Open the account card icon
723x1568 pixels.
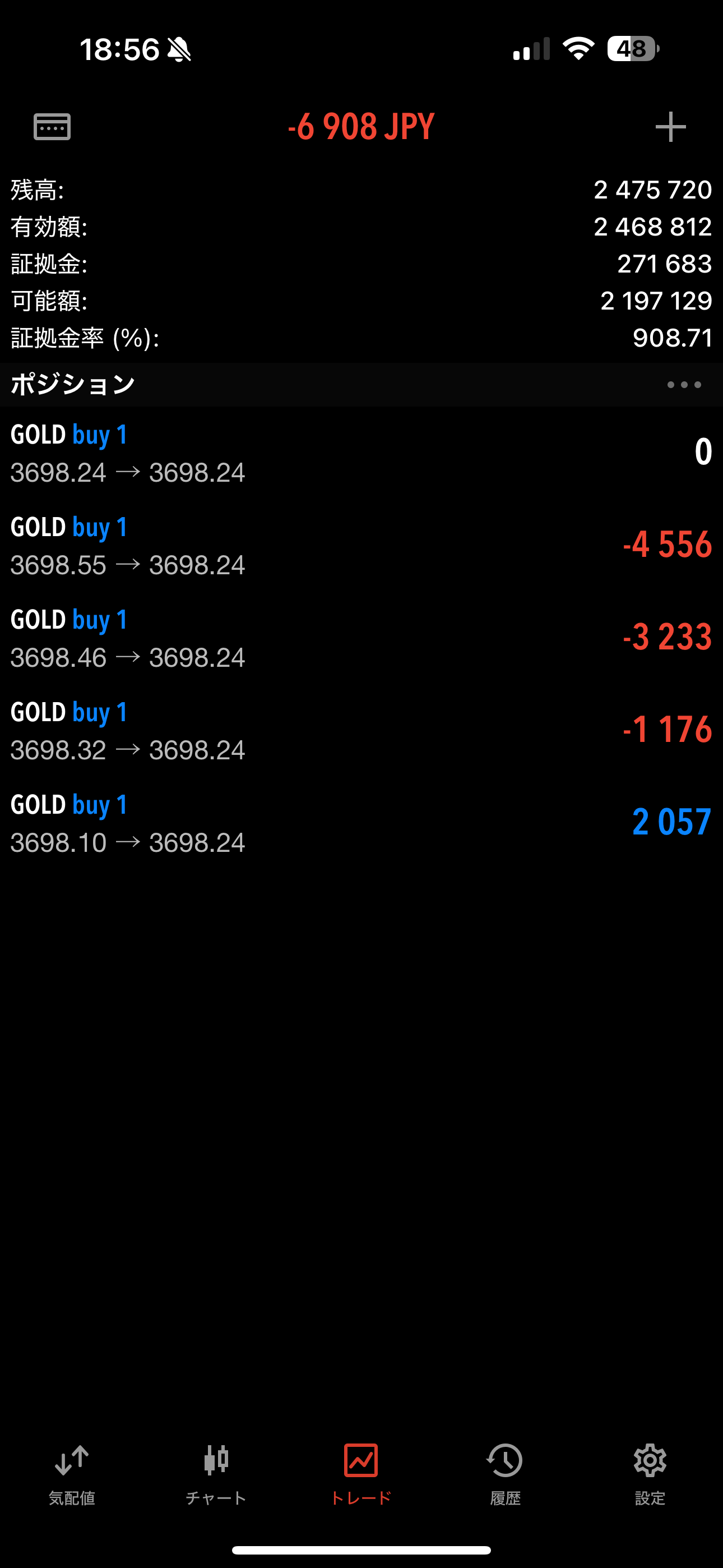(52, 127)
